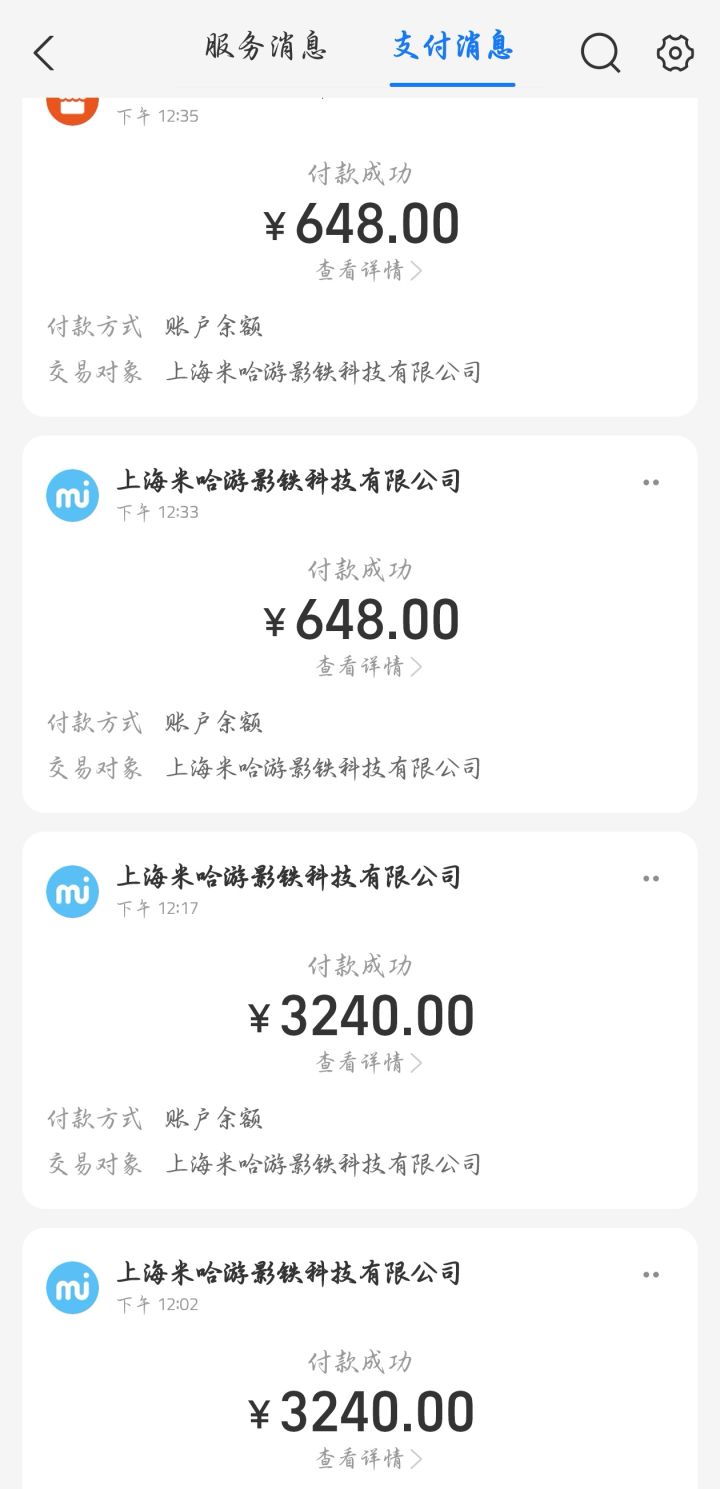Switch to the 服务消息 tab

[266, 47]
